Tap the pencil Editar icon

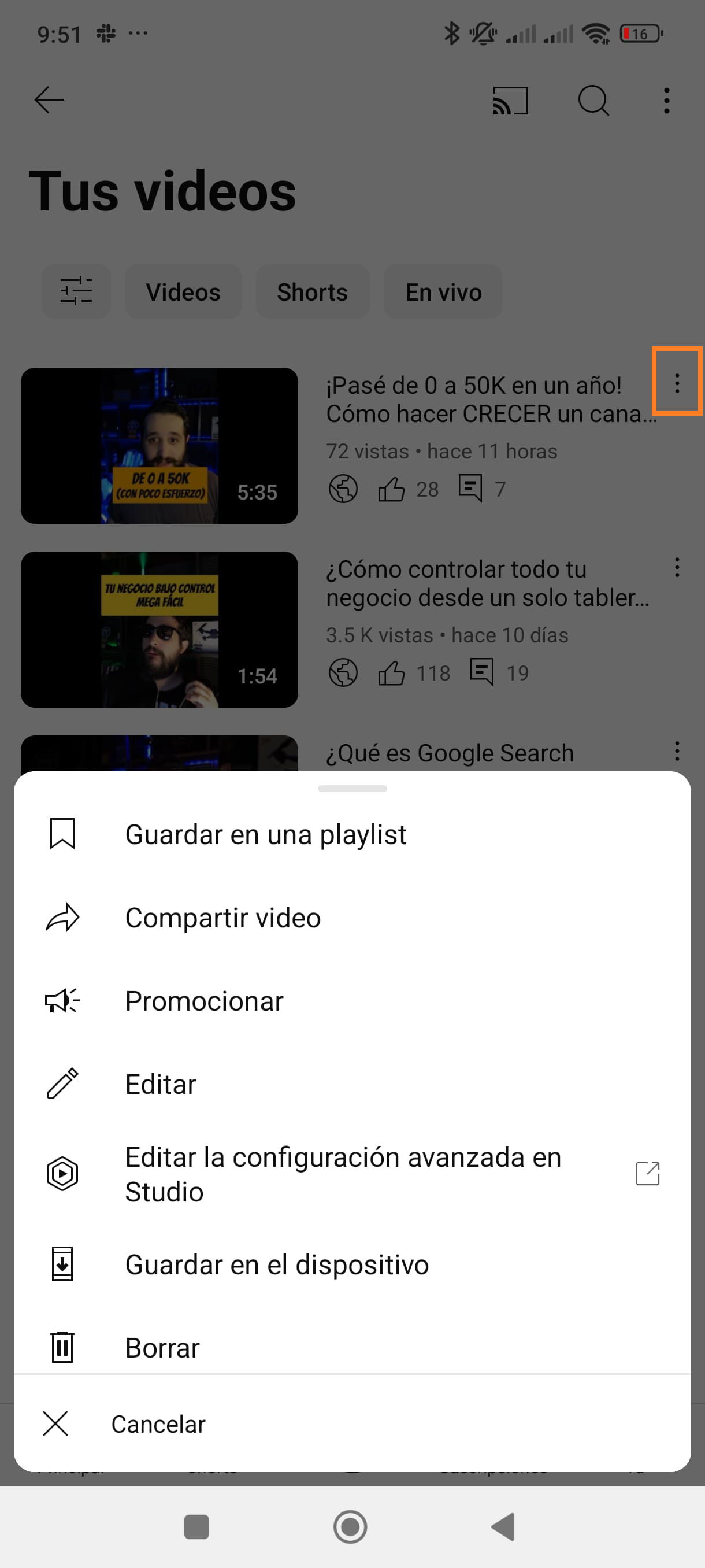click(x=61, y=1083)
